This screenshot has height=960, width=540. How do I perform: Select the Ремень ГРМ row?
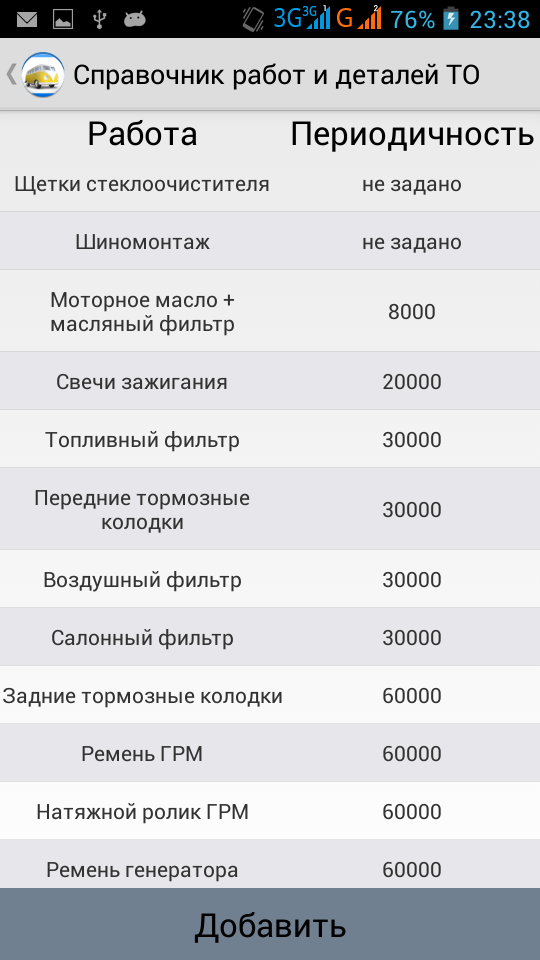point(270,753)
